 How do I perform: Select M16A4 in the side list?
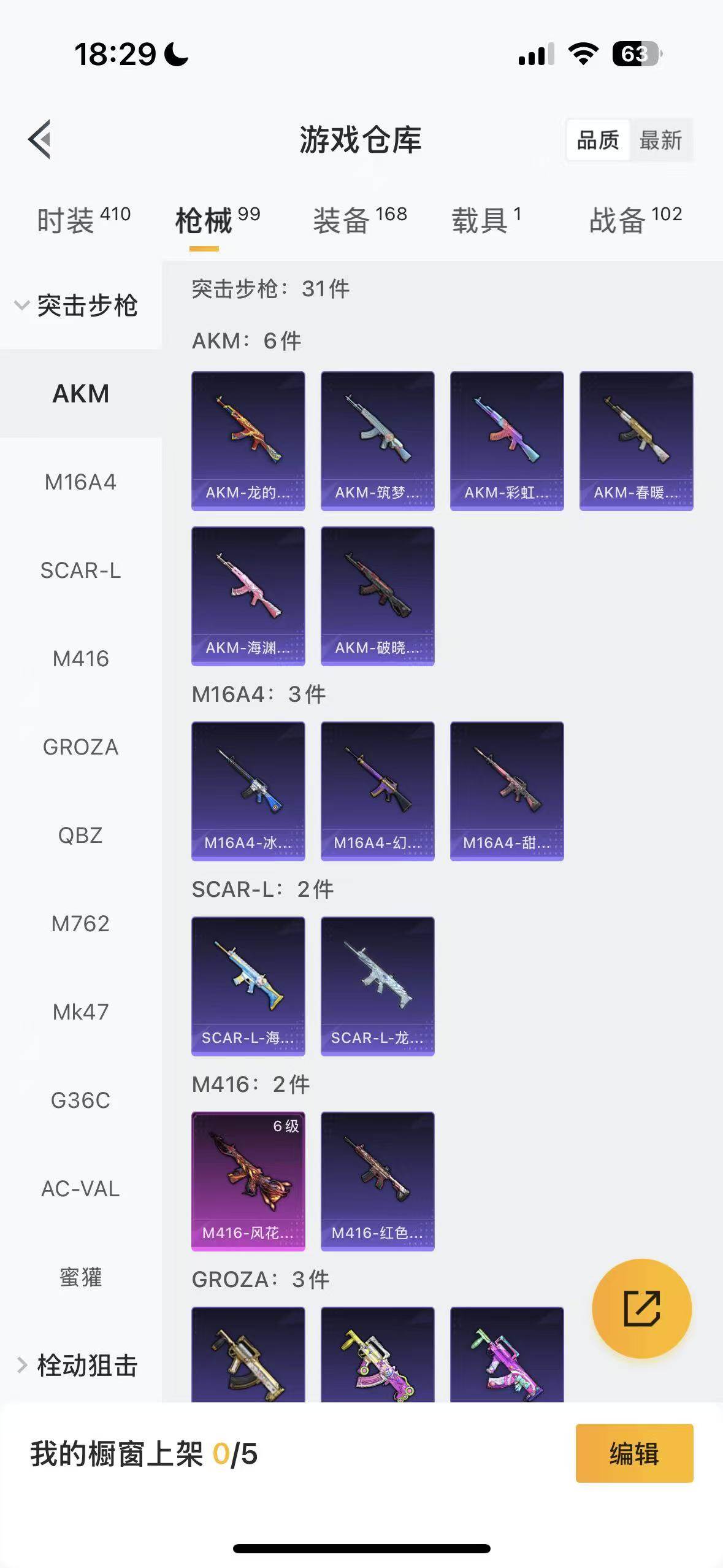coord(80,482)
